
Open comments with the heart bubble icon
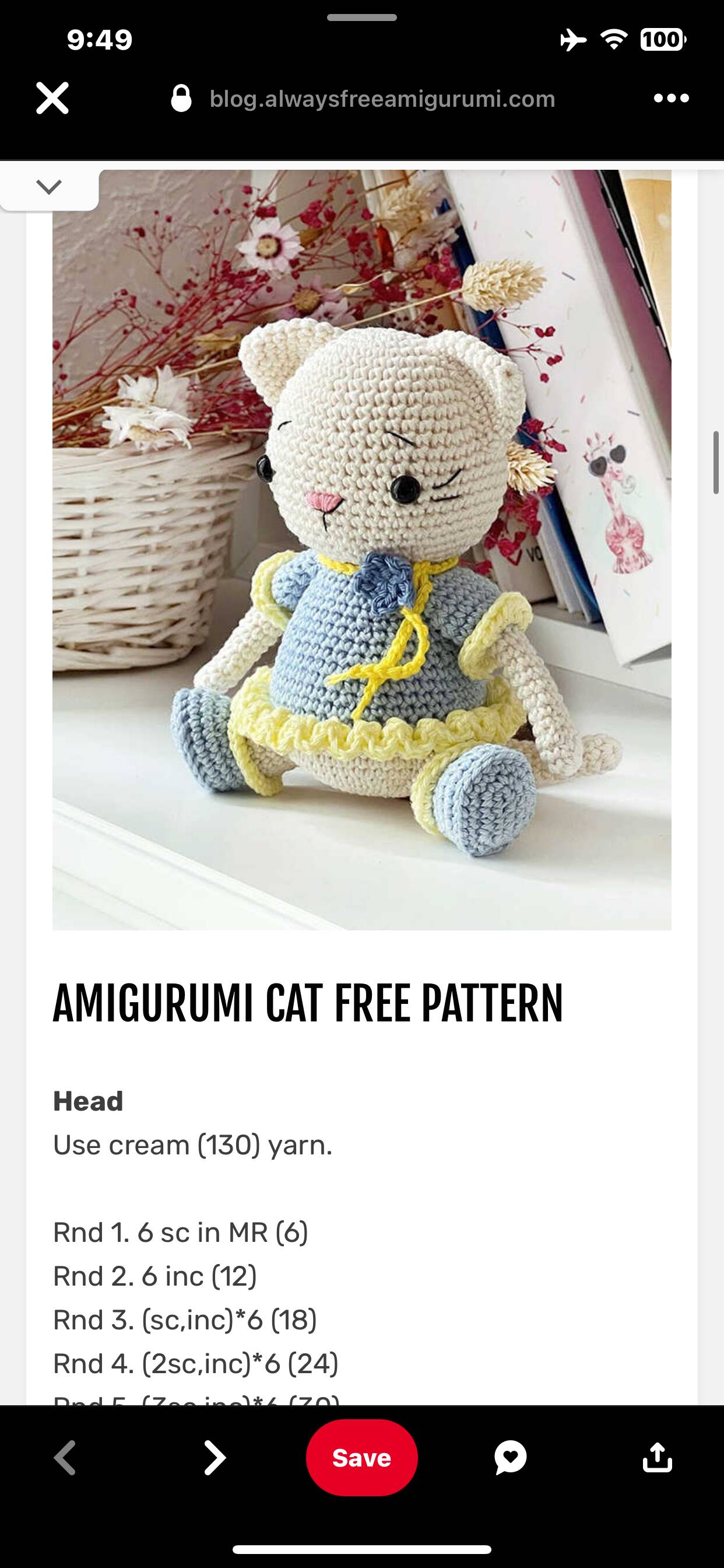click(510, 1458)
